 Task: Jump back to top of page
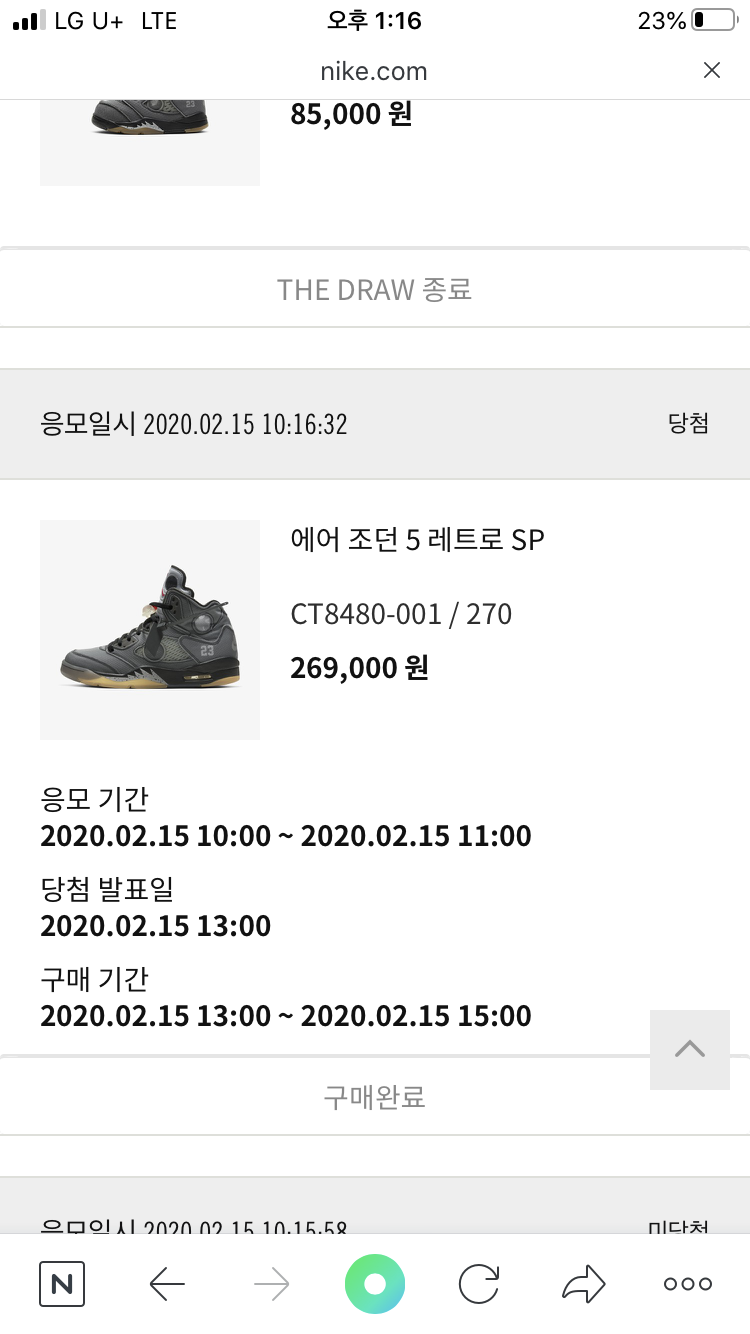pyautogui.click(x=689, y=1049)
